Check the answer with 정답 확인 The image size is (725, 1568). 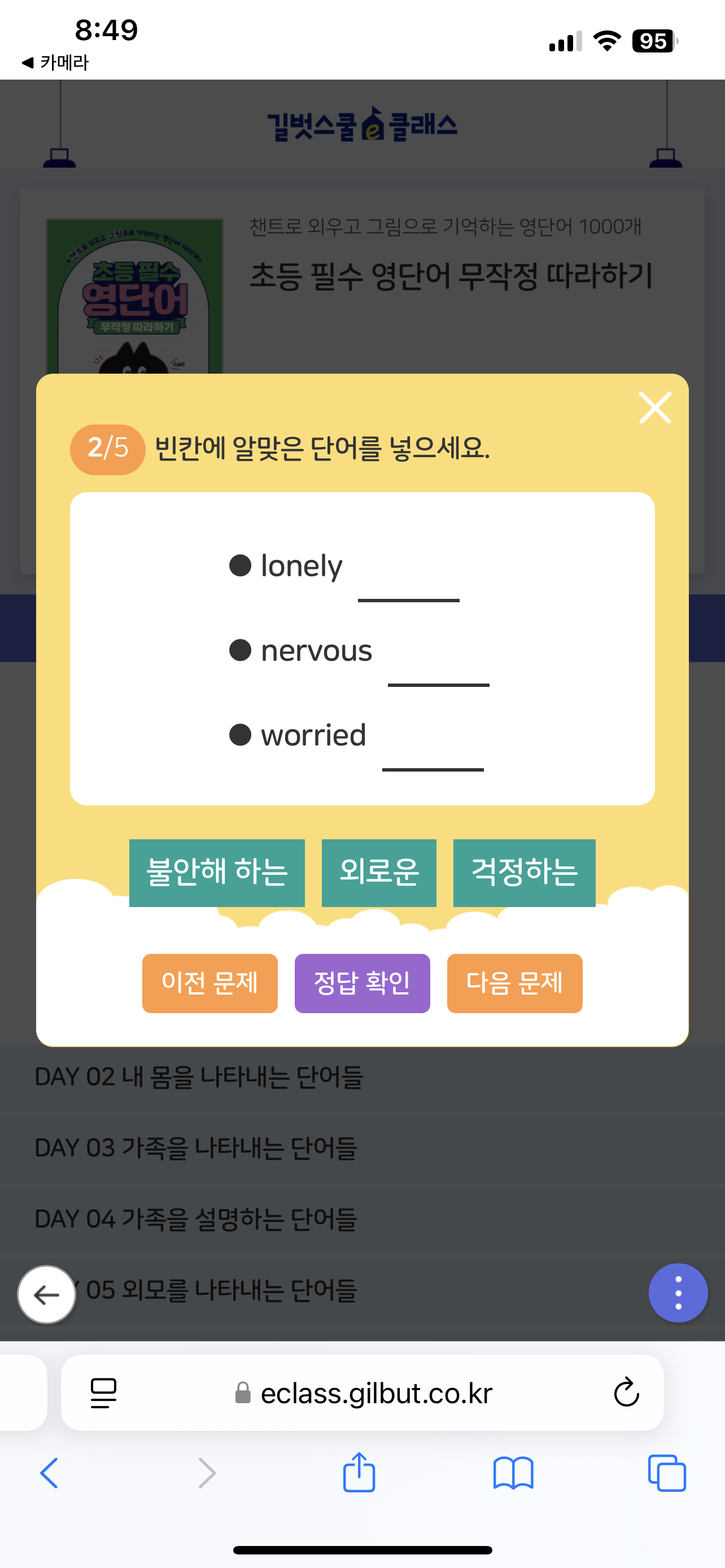(362, 983)
